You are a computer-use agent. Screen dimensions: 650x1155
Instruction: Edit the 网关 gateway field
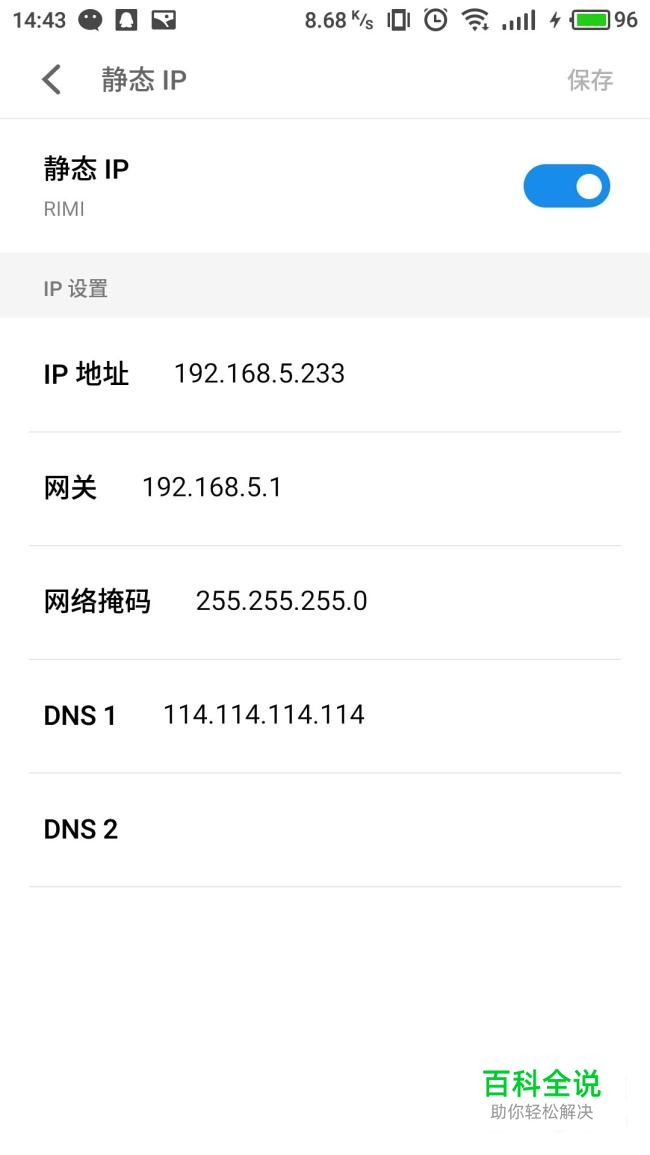(325, 488)
